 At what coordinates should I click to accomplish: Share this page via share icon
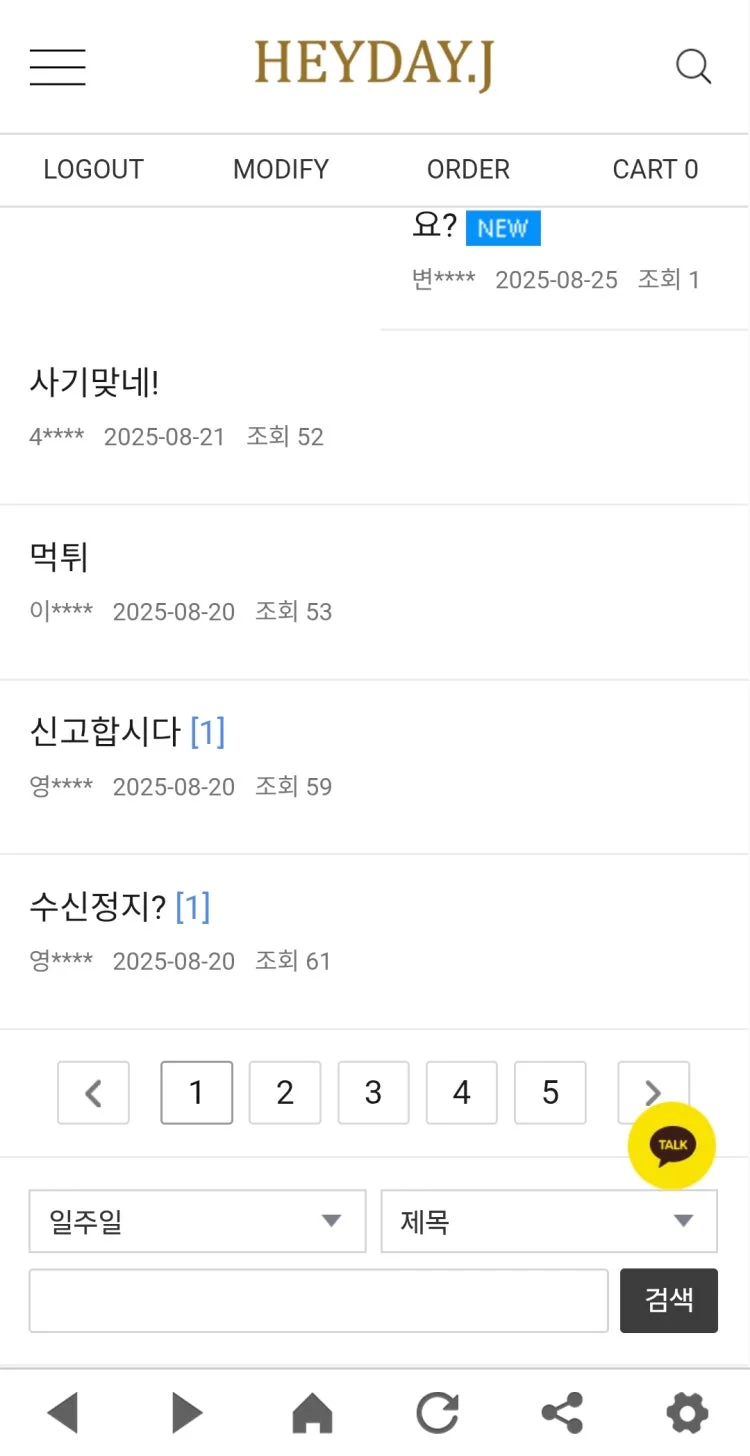(x=562, y=1413)
